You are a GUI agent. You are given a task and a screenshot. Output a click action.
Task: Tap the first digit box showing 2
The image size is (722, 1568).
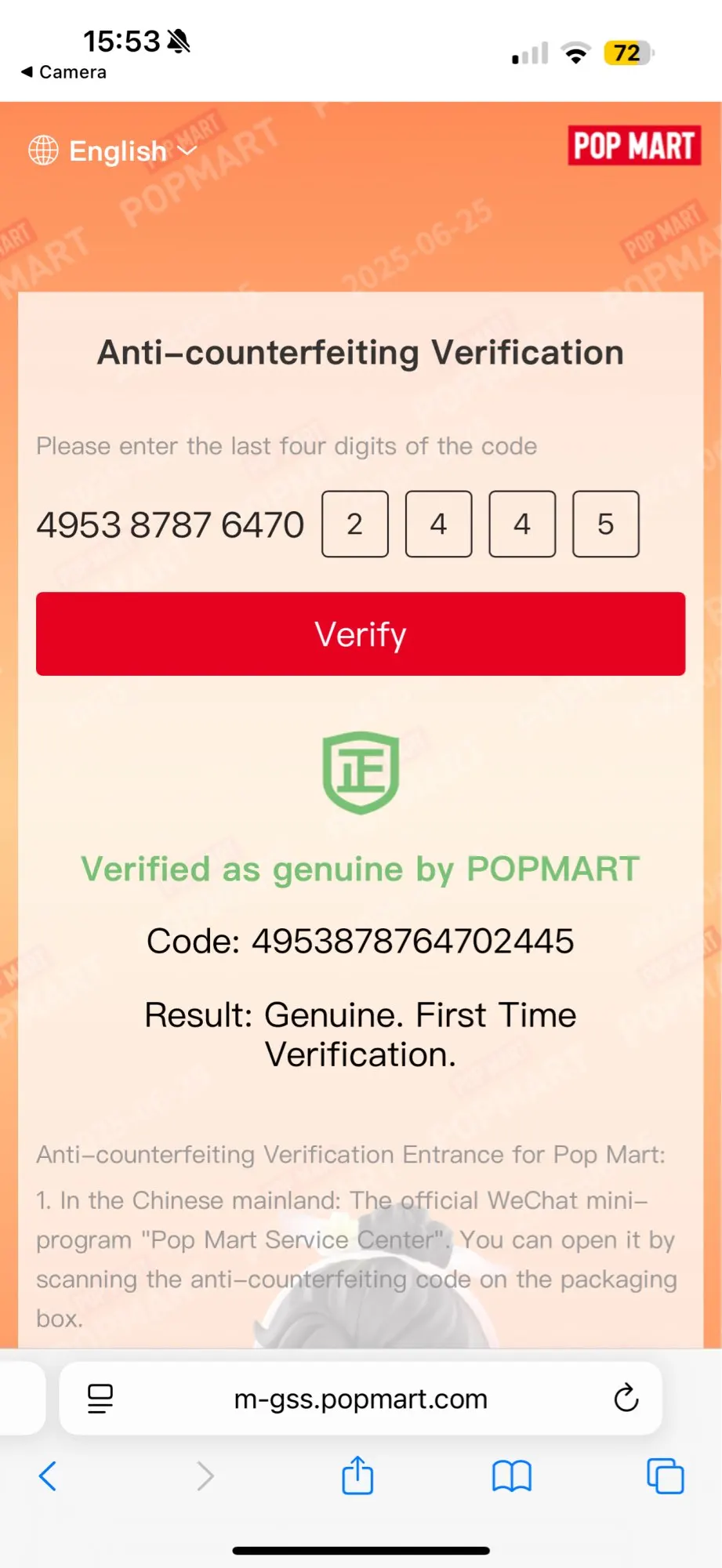pos(355,524)
